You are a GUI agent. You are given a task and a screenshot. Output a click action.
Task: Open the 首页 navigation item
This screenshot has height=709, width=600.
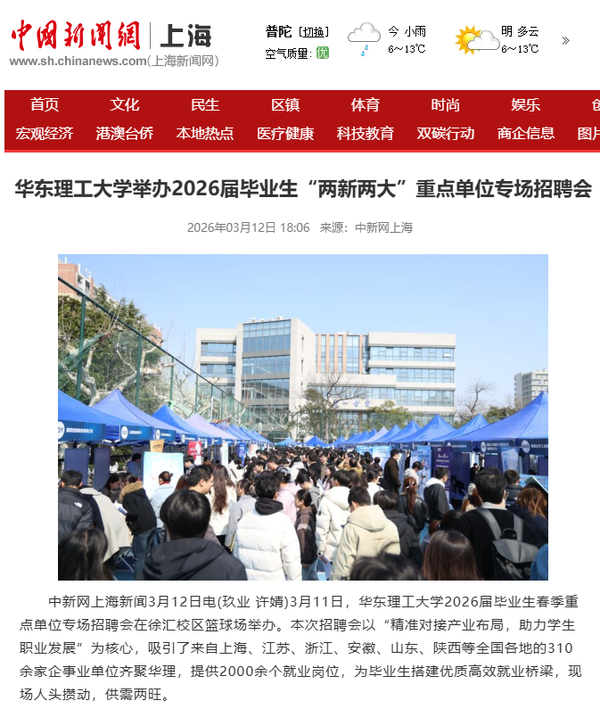point(44,104)
